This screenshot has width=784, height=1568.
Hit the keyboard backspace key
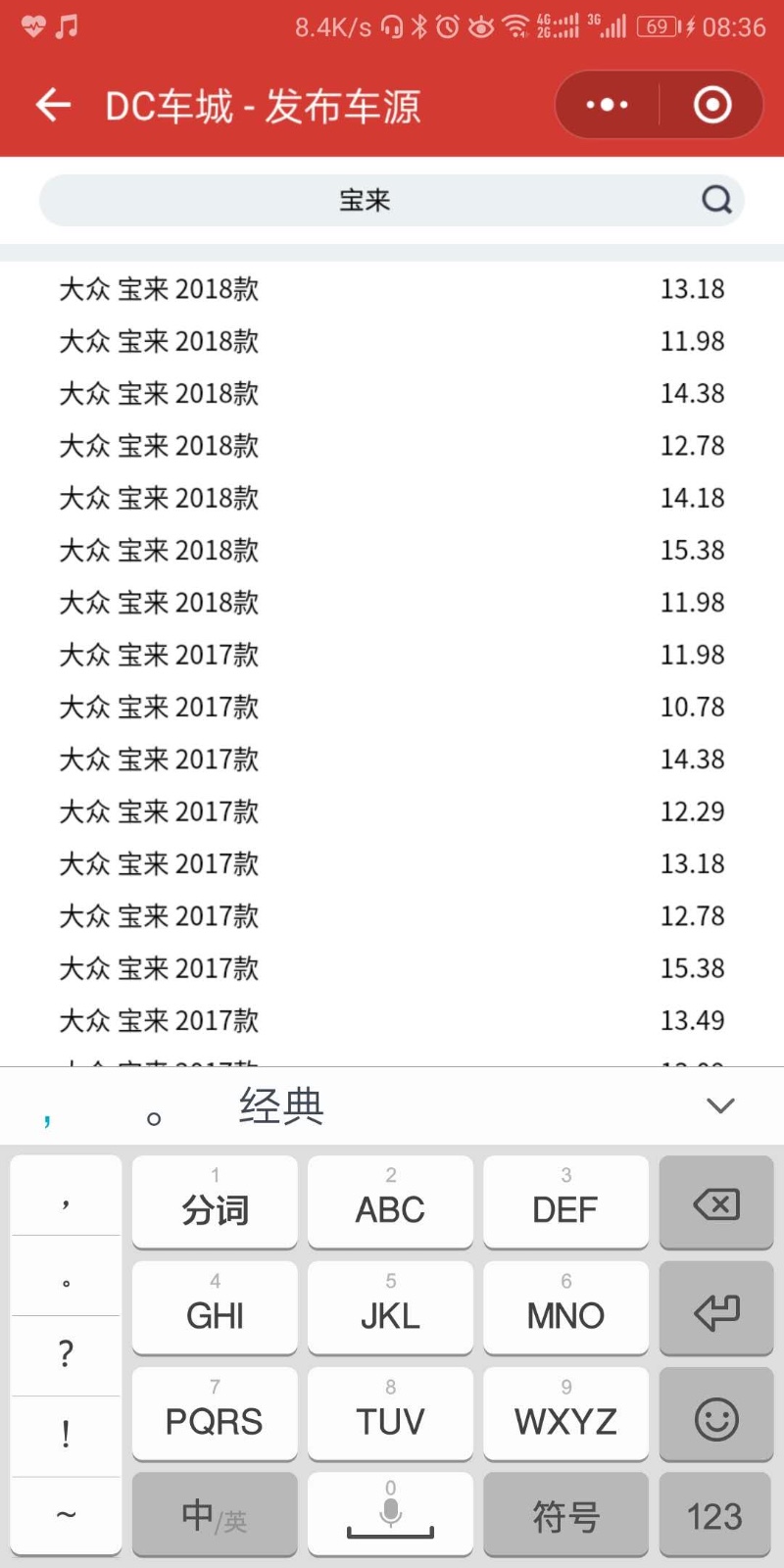coord(716,1202)
